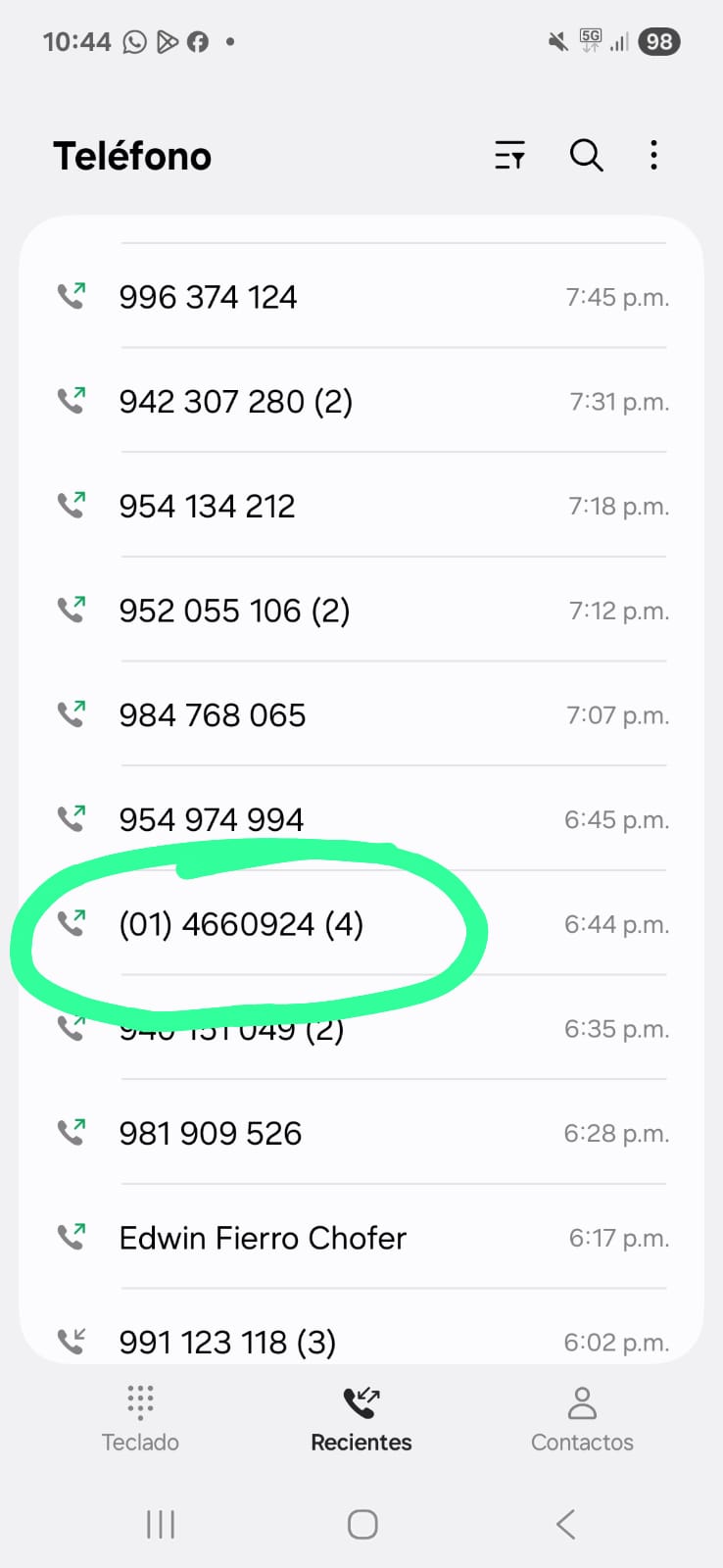Tap the system home button
This screenshot has height=1568, width=723.
pos(362,1524)
